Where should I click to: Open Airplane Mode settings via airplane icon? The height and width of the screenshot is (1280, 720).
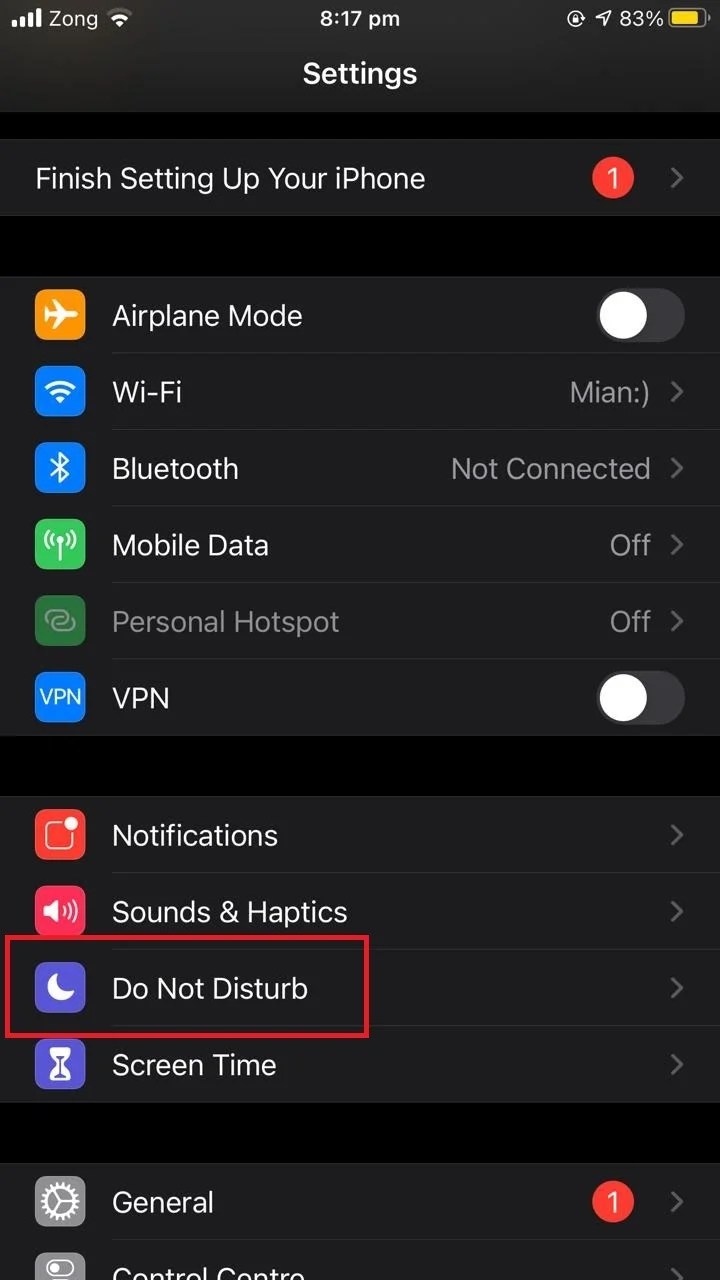pyautogui.click(x=61, y=315)
